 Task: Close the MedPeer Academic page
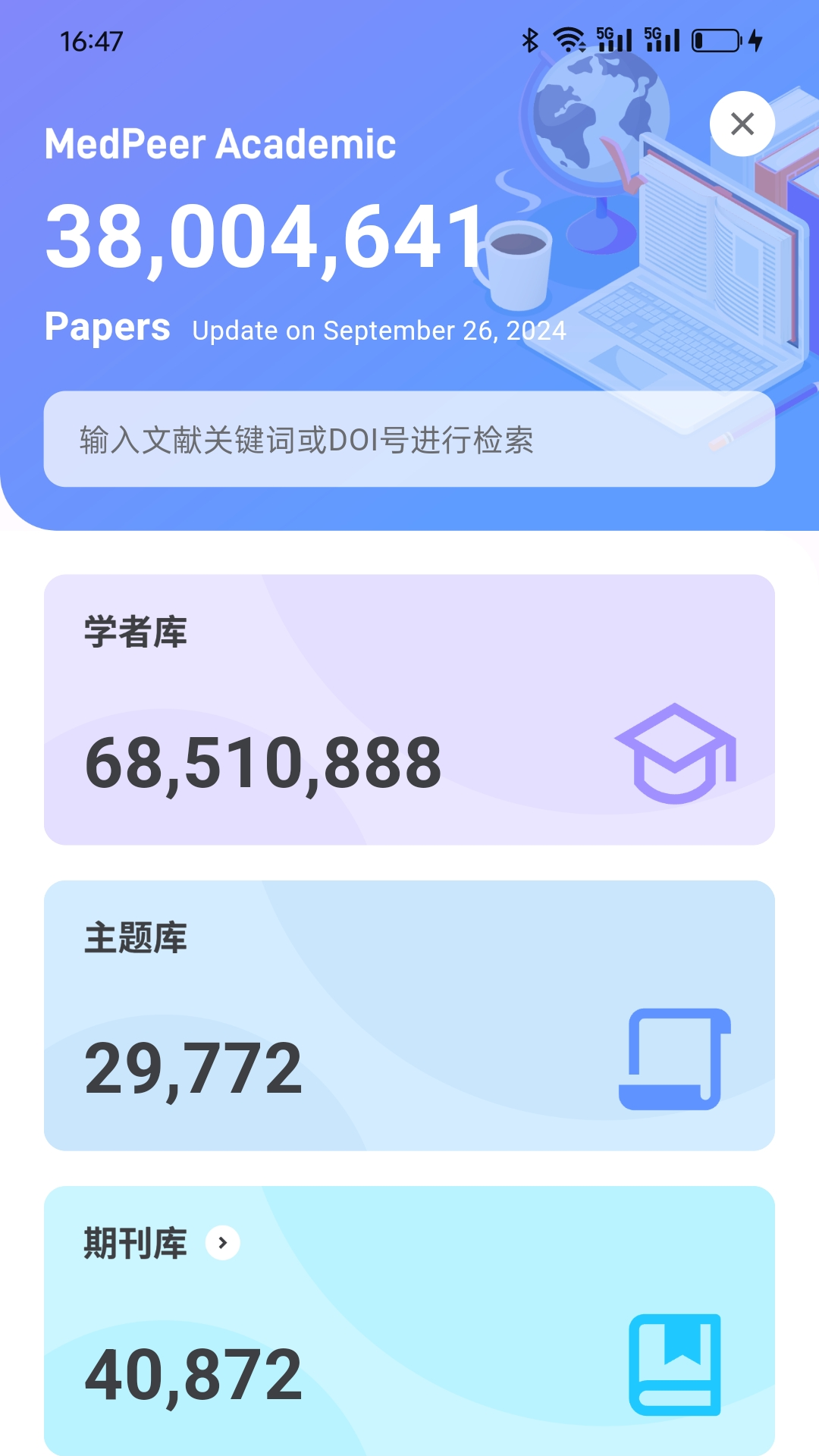(x=742, y=124)
